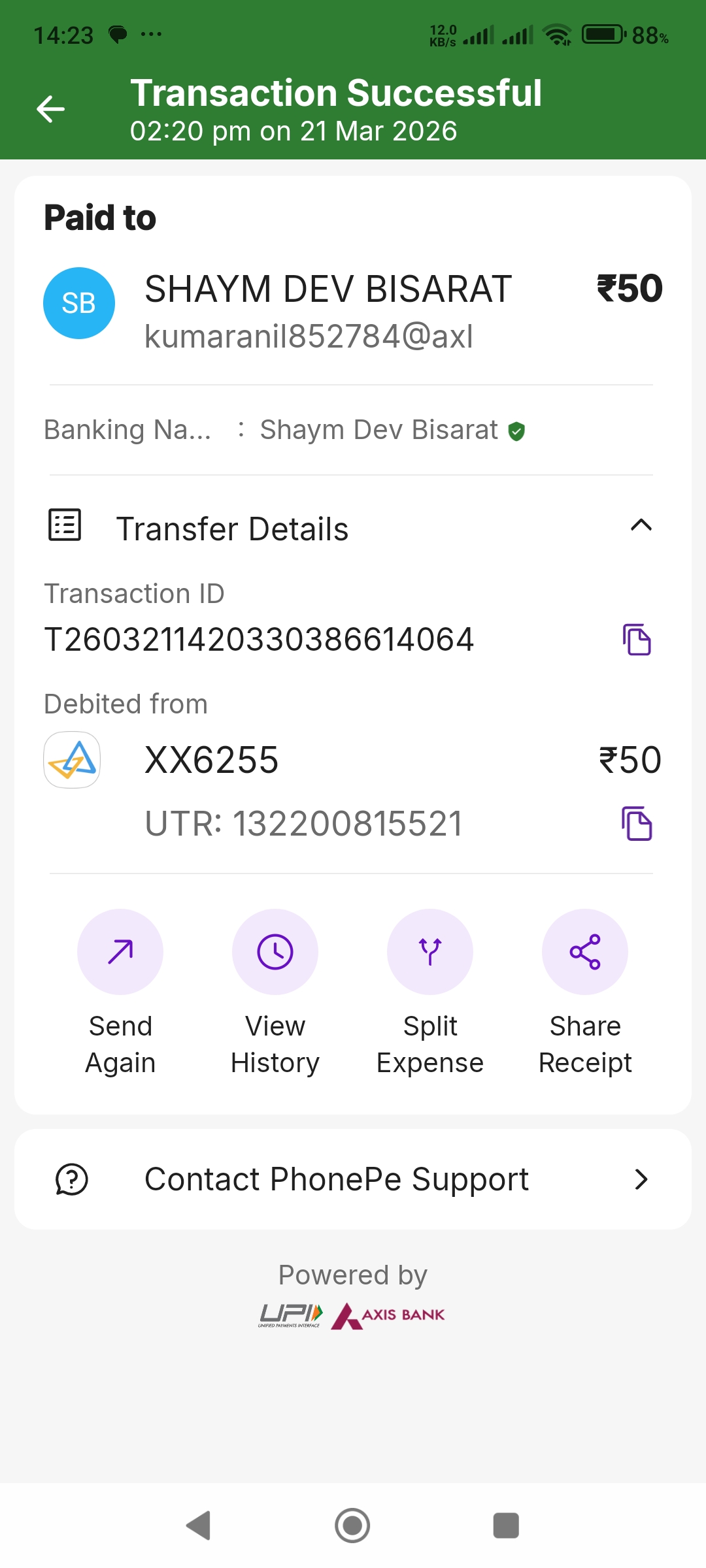Collapse the Transfer Details section
Screen dimensions: 706x1568
641,526
